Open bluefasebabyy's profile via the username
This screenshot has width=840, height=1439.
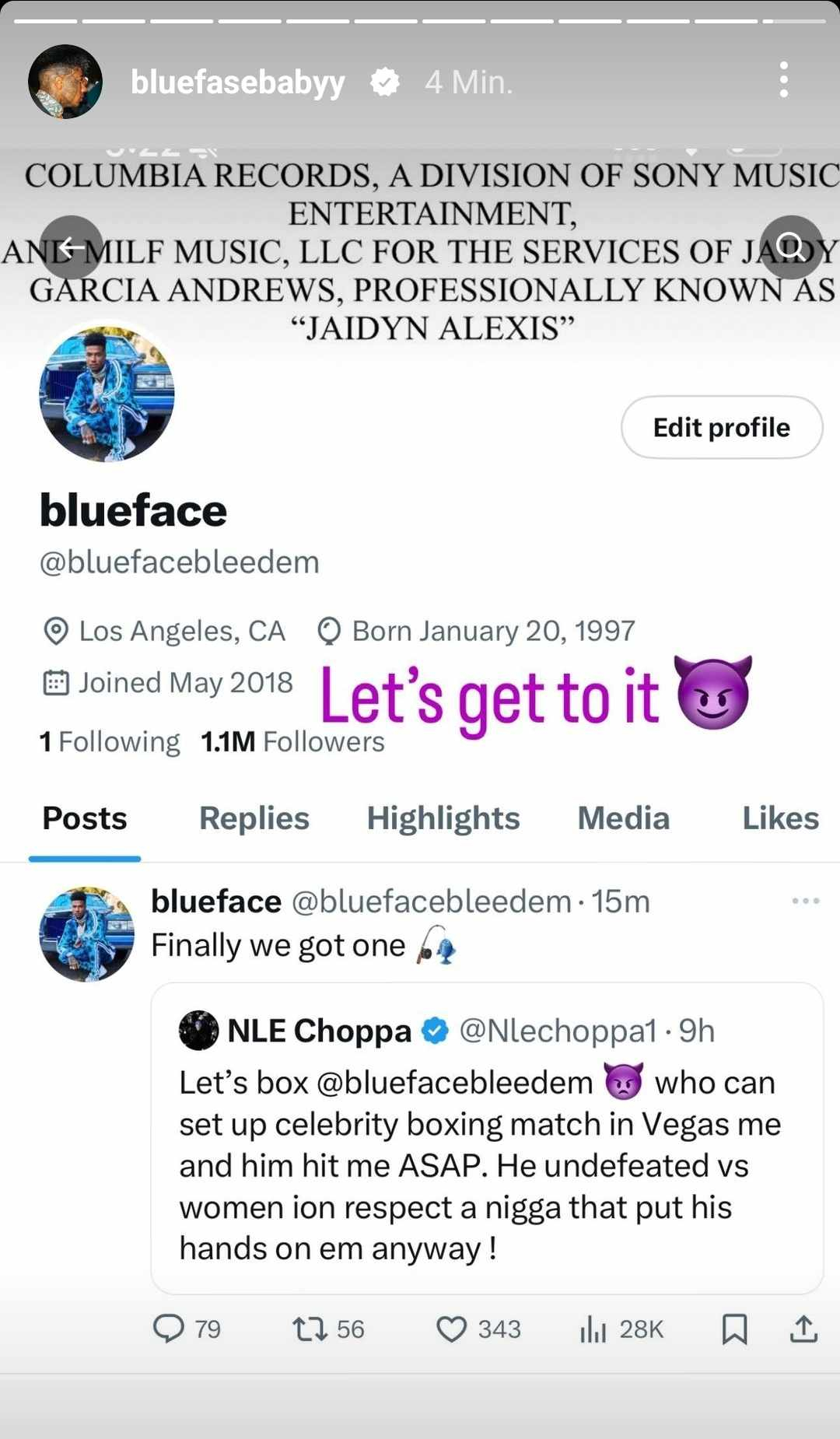237,82
